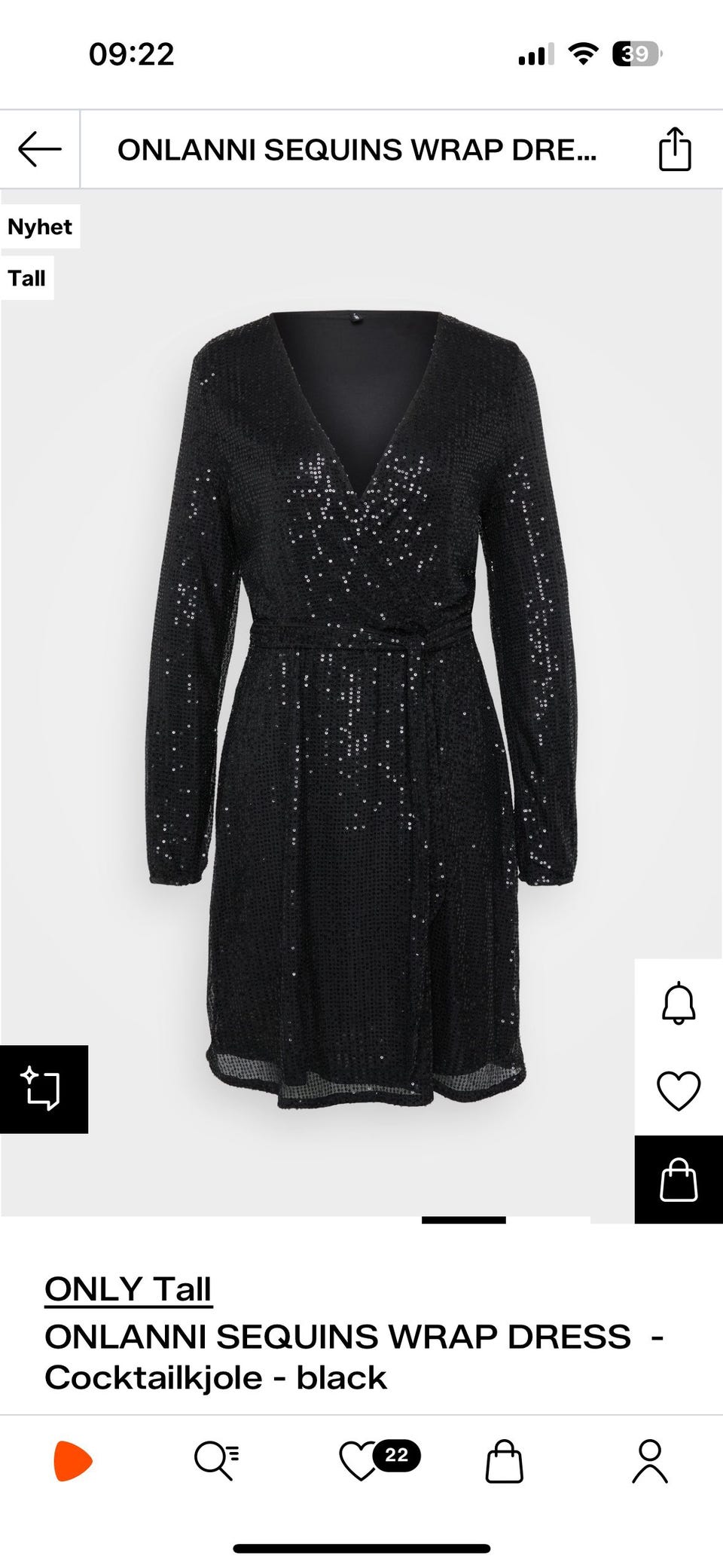
Task: Go back using the arrow icon
Action: coord(40,149)
